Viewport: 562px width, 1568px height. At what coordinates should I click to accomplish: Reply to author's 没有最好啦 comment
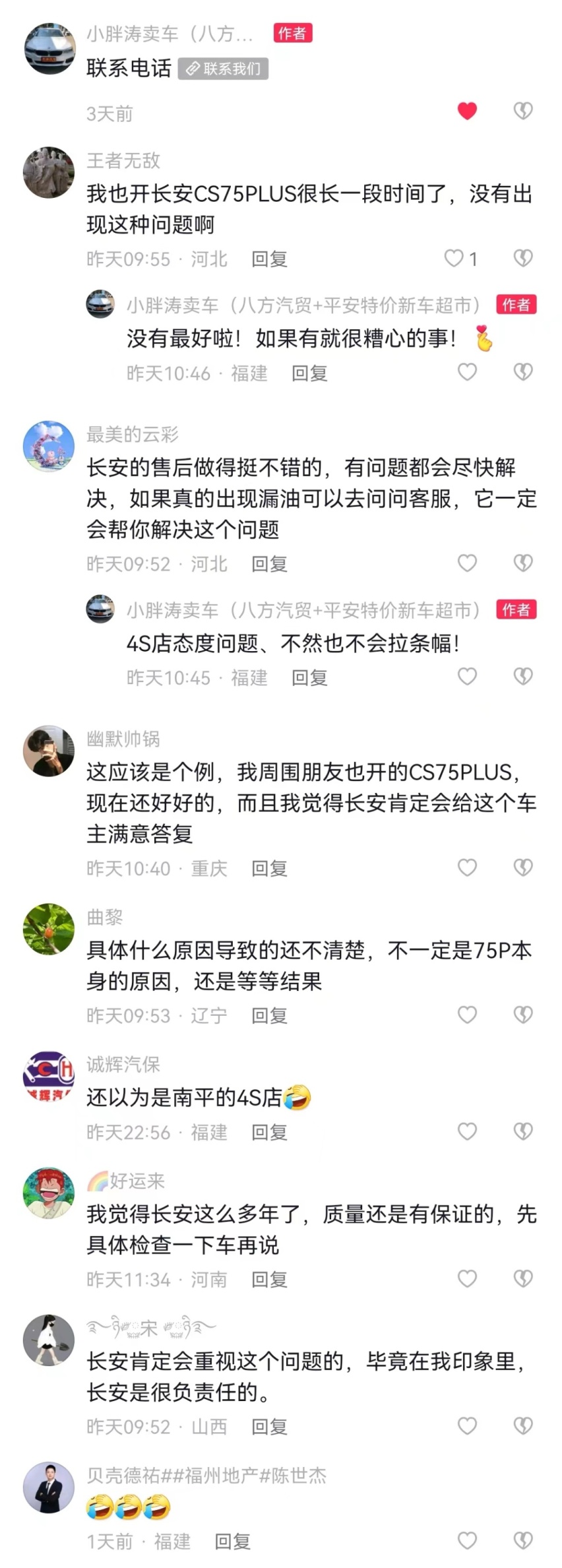pyautogui.click(x=309, y=373)
